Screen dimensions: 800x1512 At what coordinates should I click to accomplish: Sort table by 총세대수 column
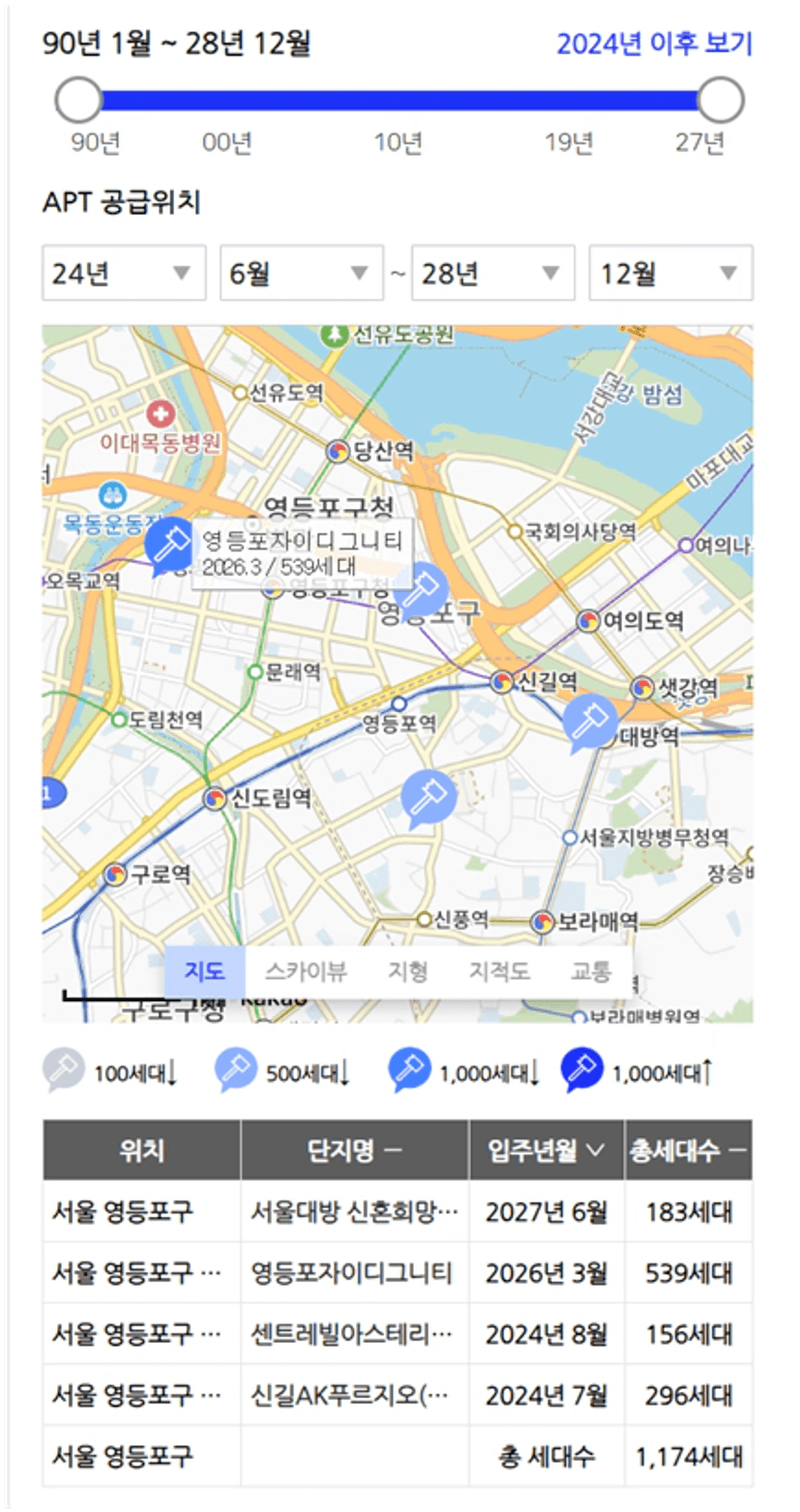pos(689,1150)
